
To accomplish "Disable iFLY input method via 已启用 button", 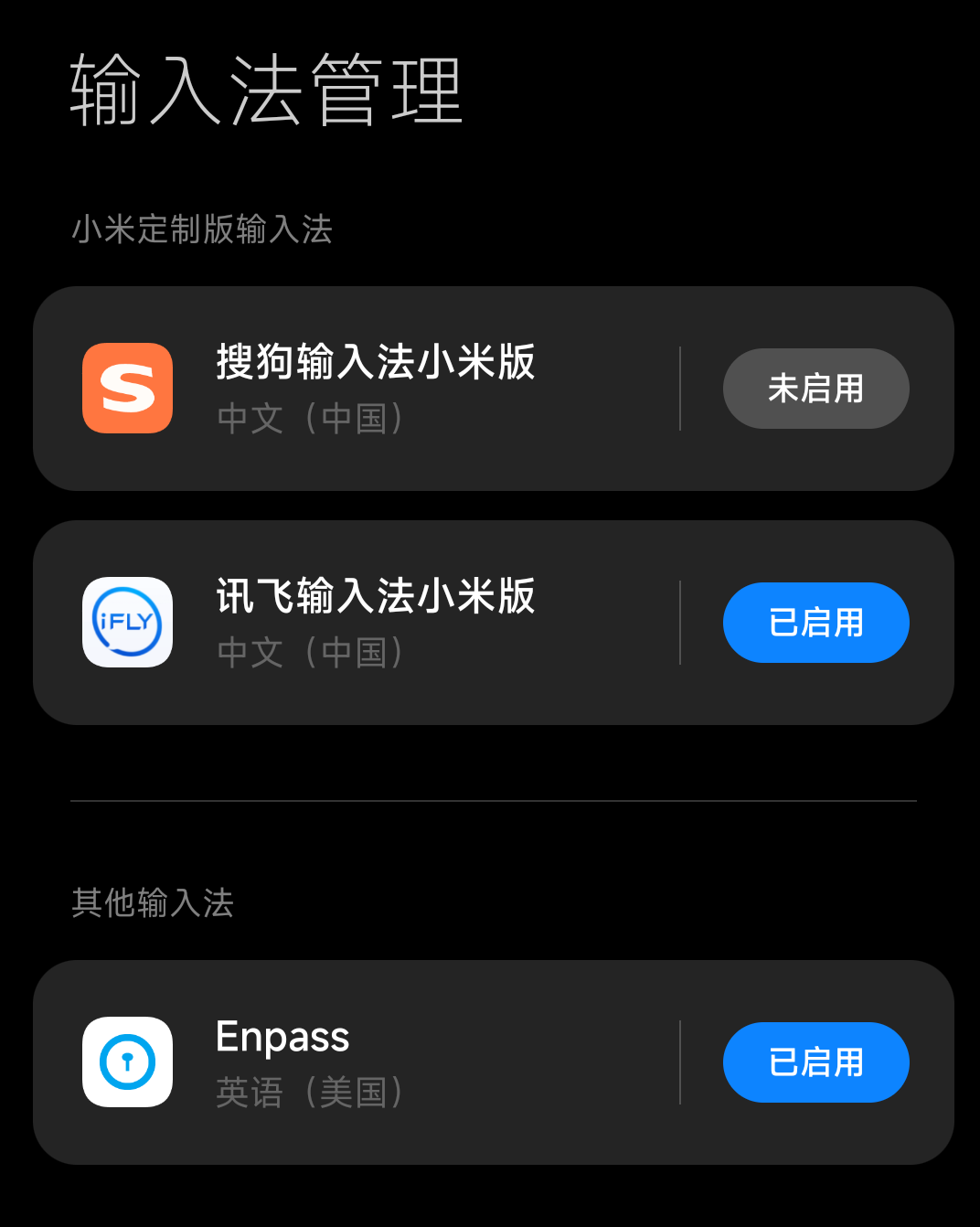I will [815, 623].
